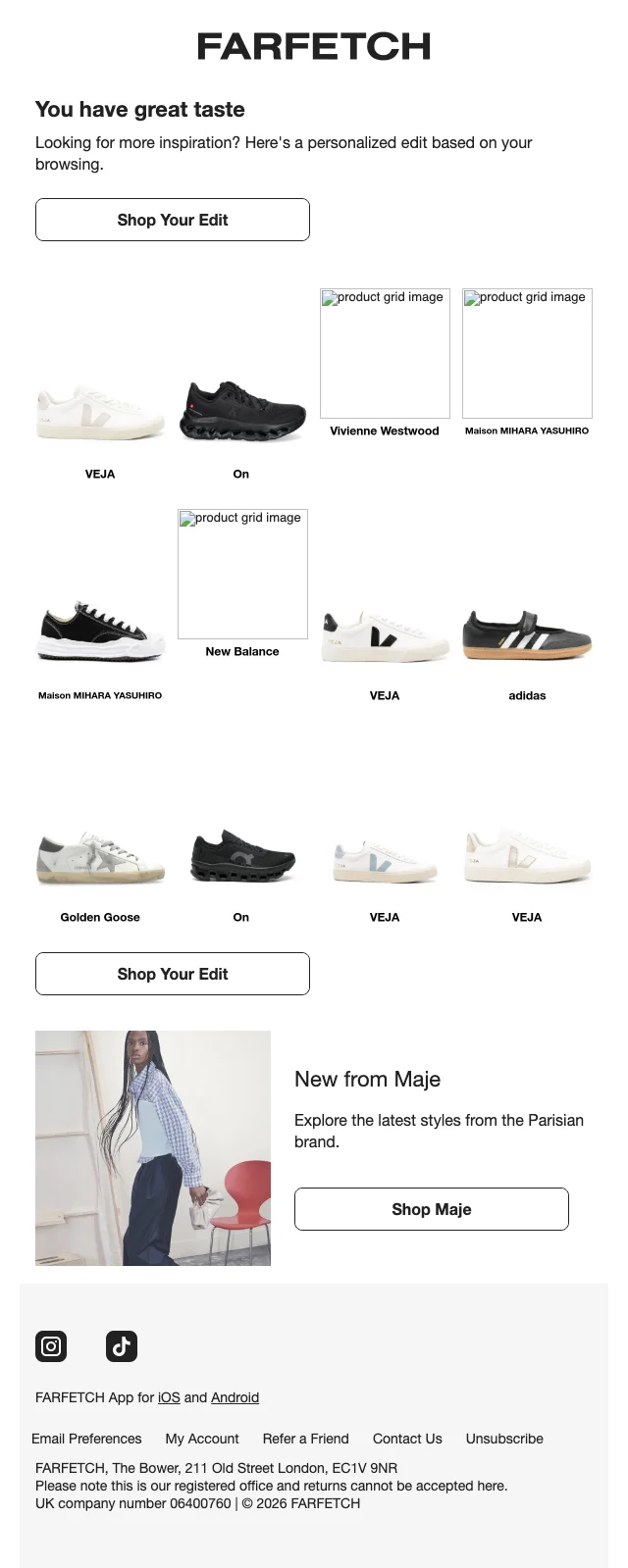
Task: Open the New from Maje model image
Action: (153, 1147)
